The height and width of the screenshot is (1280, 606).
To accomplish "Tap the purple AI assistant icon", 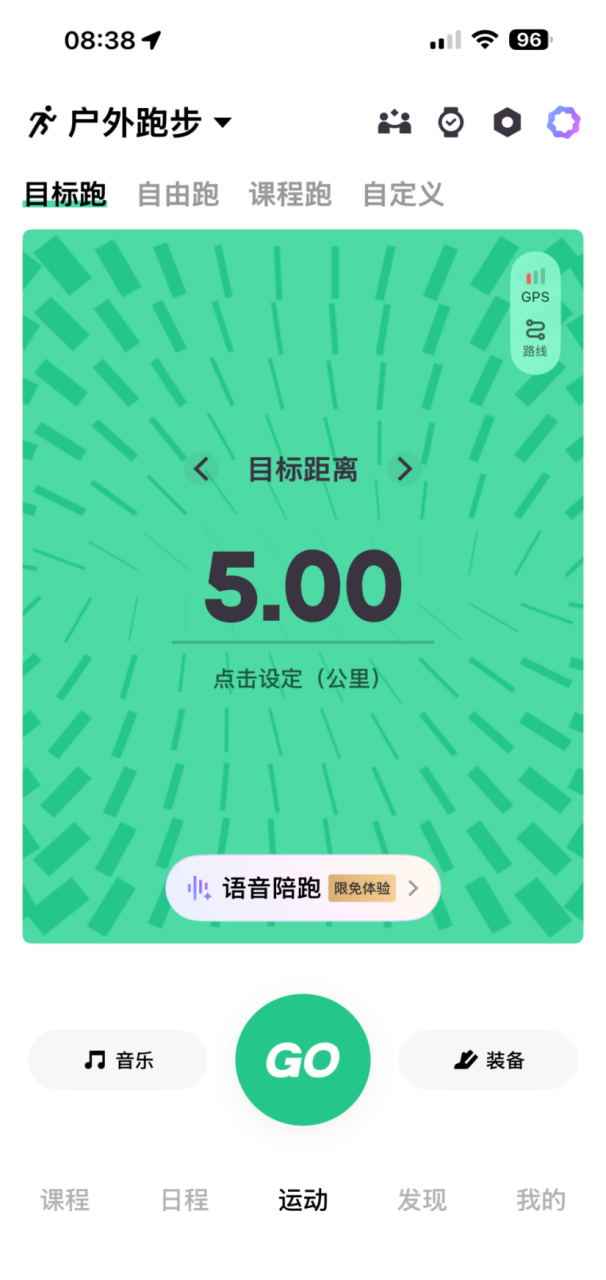I will tap(563, 123).
